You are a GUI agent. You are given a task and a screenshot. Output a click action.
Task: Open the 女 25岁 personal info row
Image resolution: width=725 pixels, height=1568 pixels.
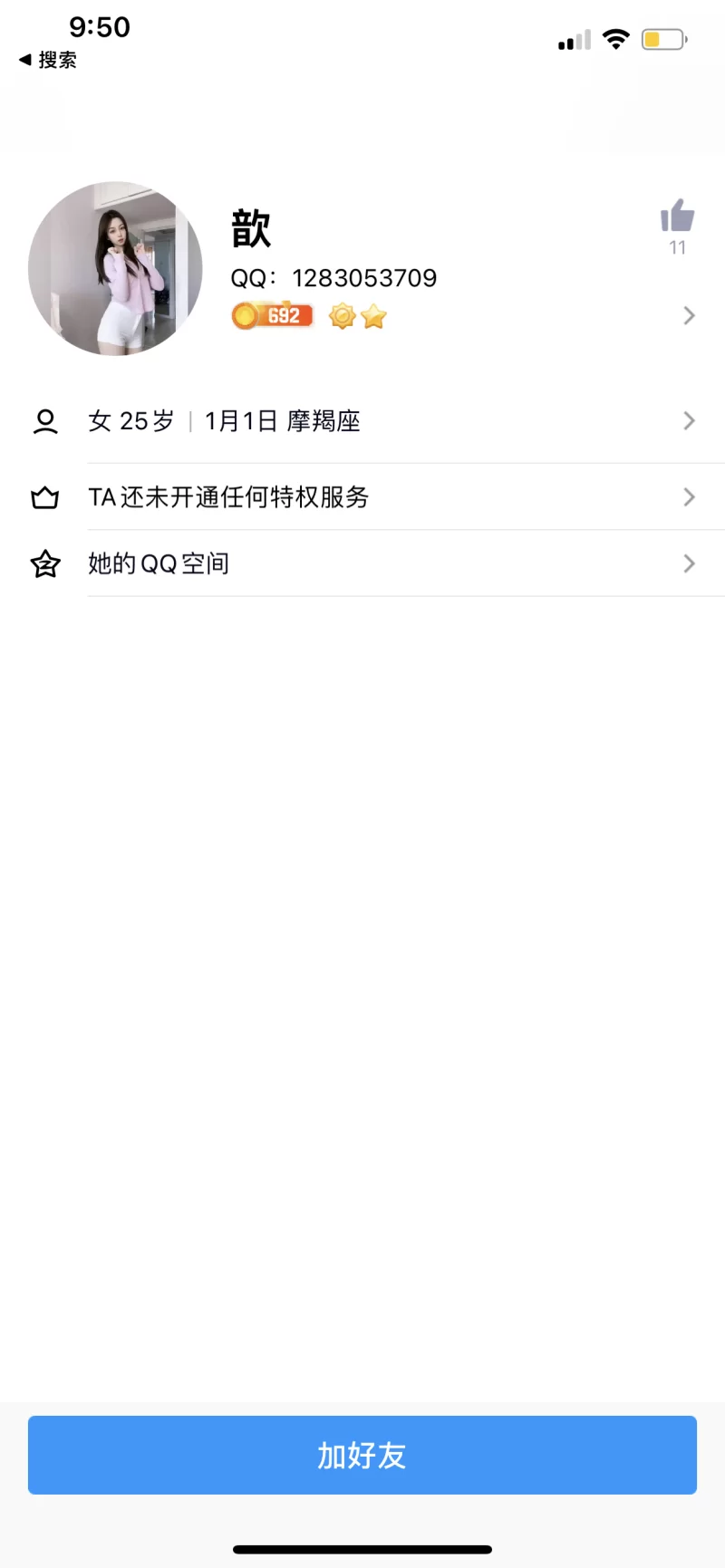362,421
